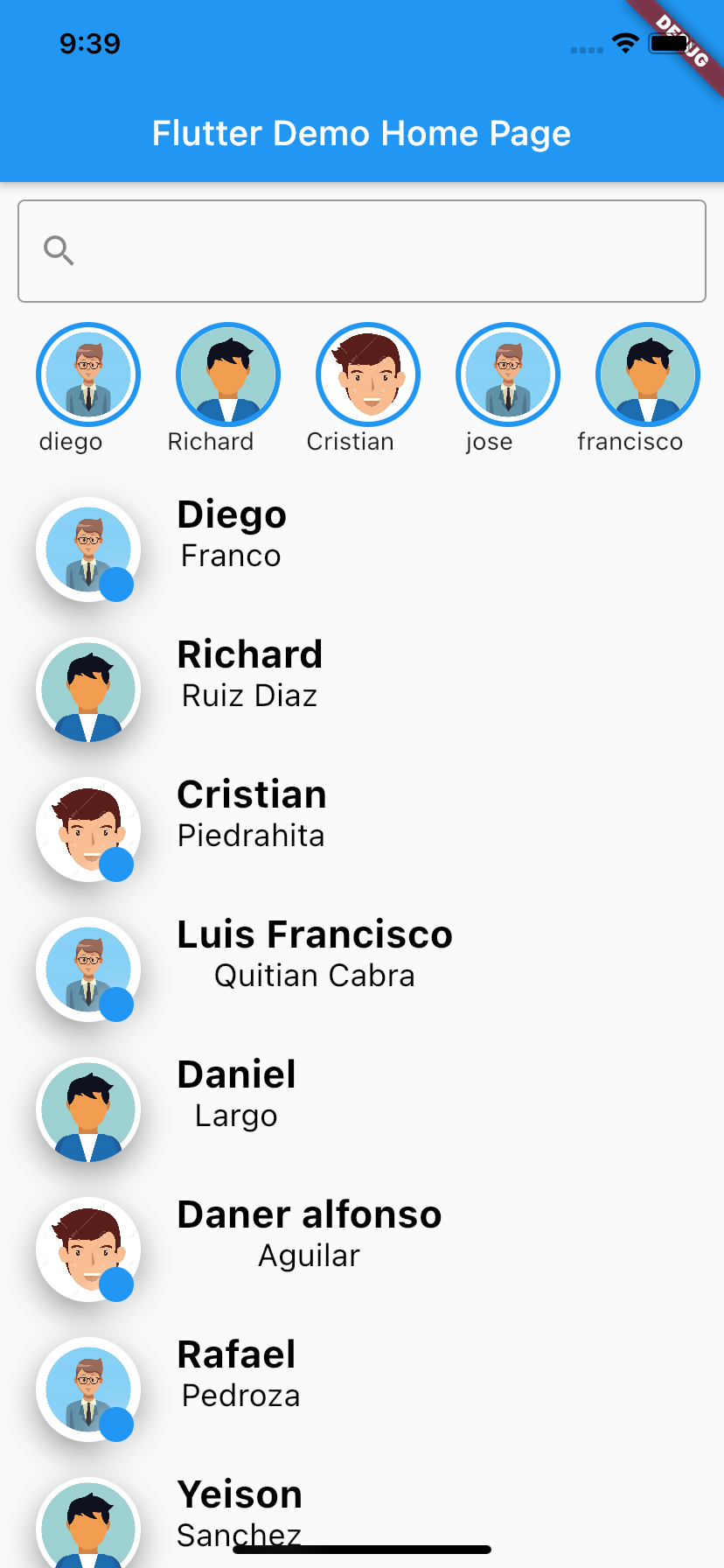Image resolution: width=724 pixels, height=1568 pixels.
Task: Open francisco's avatar at top right
Action: (x=647, y=374)
